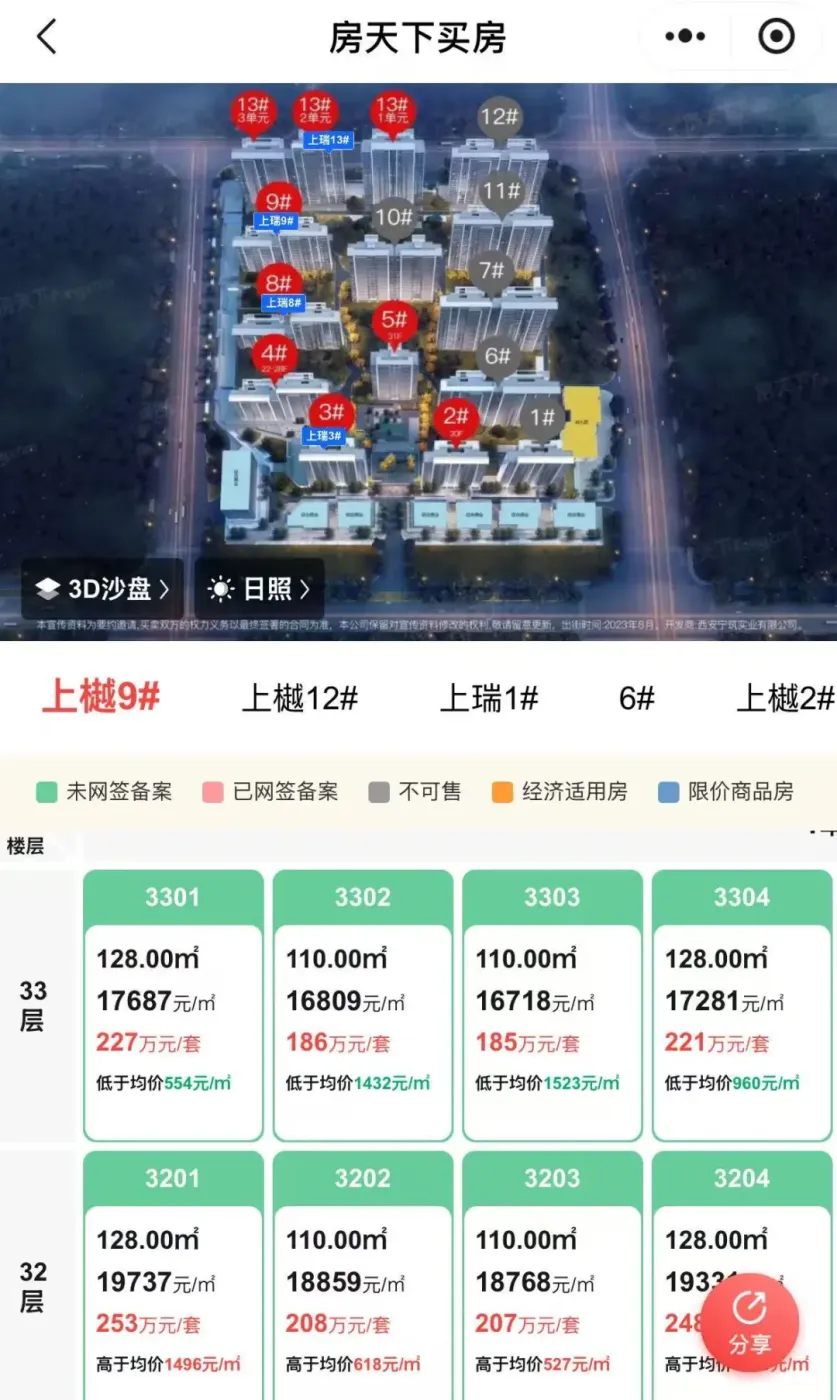Select building marker 12# on the map
The image size is (837, 1400).
[x=500, y=117]
